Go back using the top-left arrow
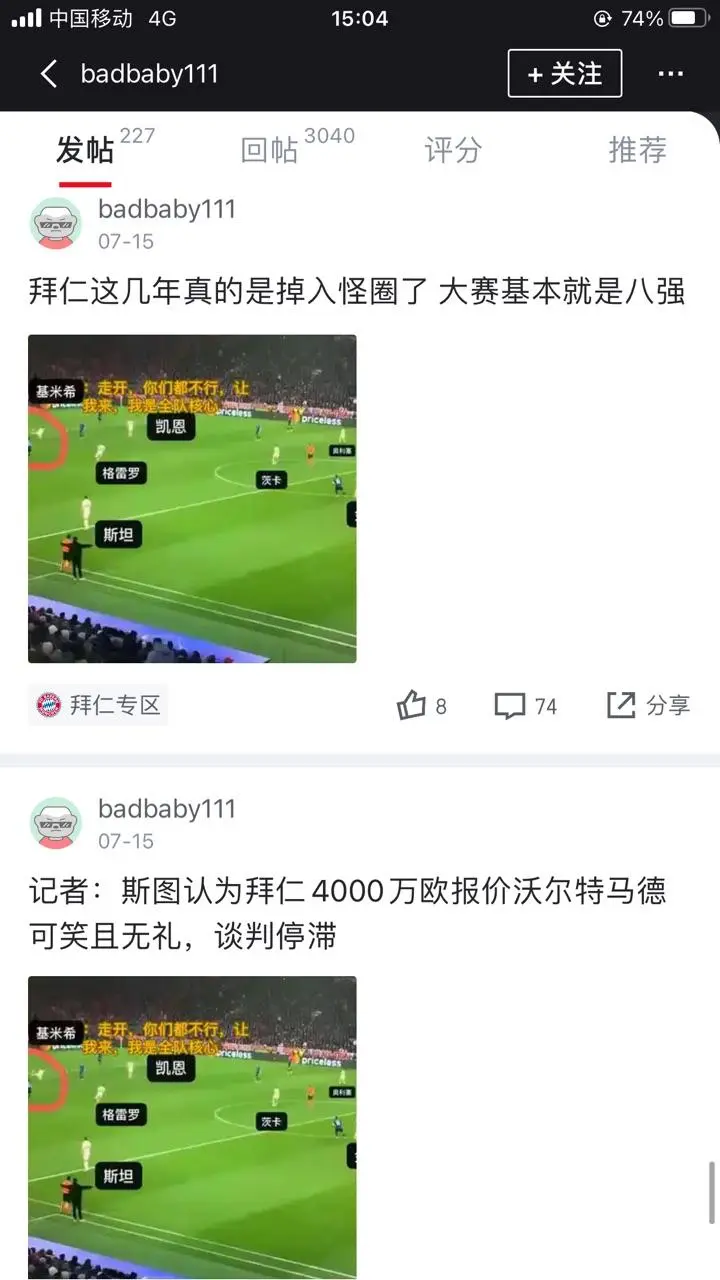The width and height of the screenshot is (720, 1280). point(48,74)
